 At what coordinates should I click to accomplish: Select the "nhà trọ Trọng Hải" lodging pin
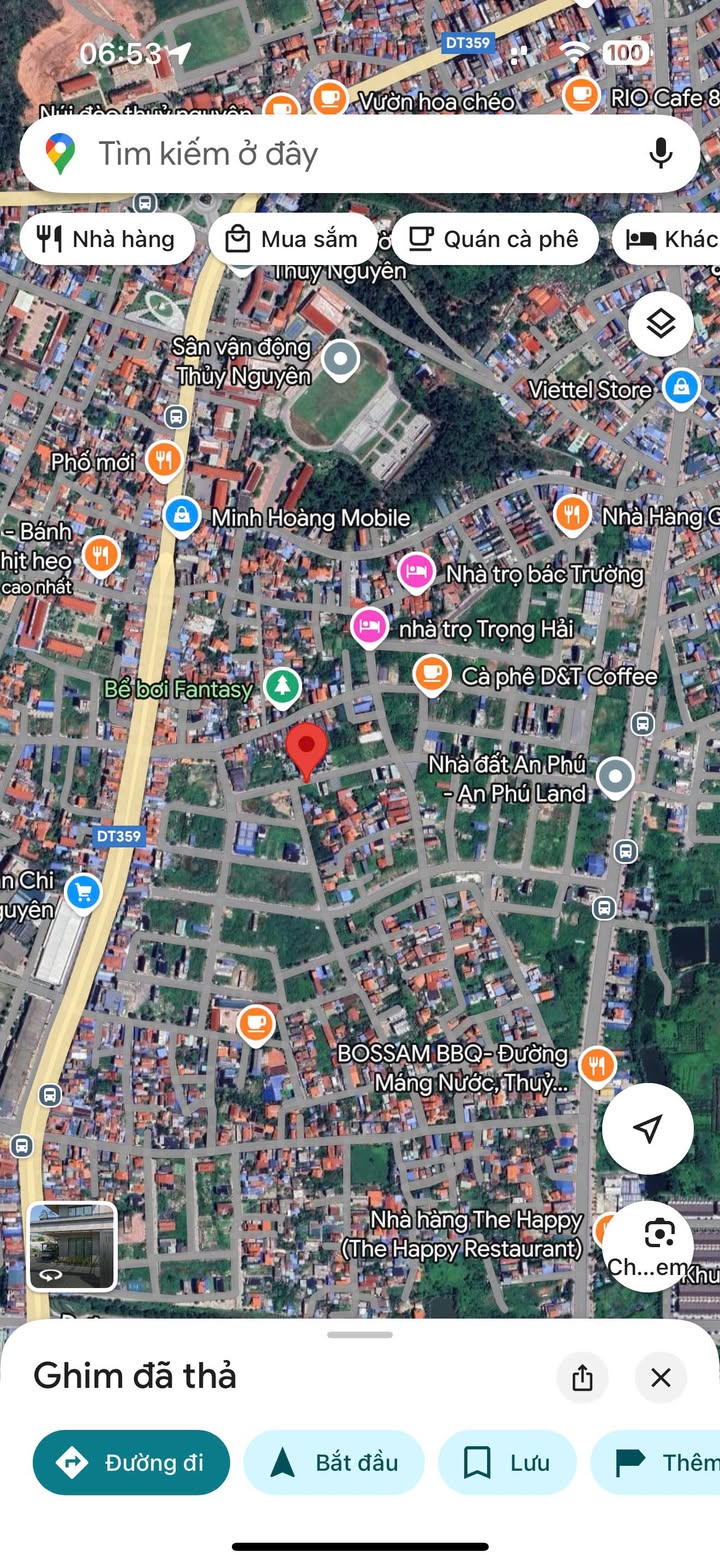(x=370, y=627)
